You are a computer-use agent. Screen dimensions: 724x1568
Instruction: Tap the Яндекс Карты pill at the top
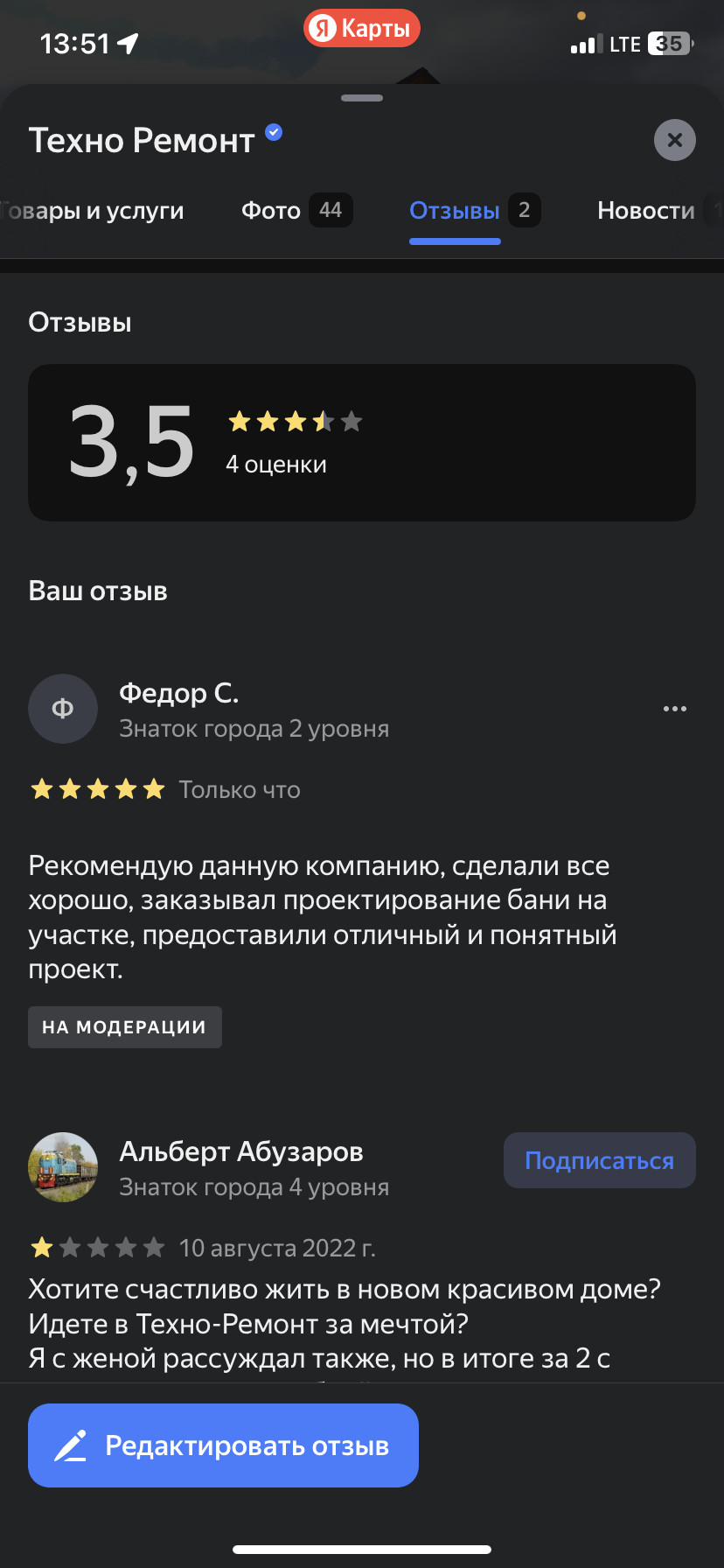362,29
